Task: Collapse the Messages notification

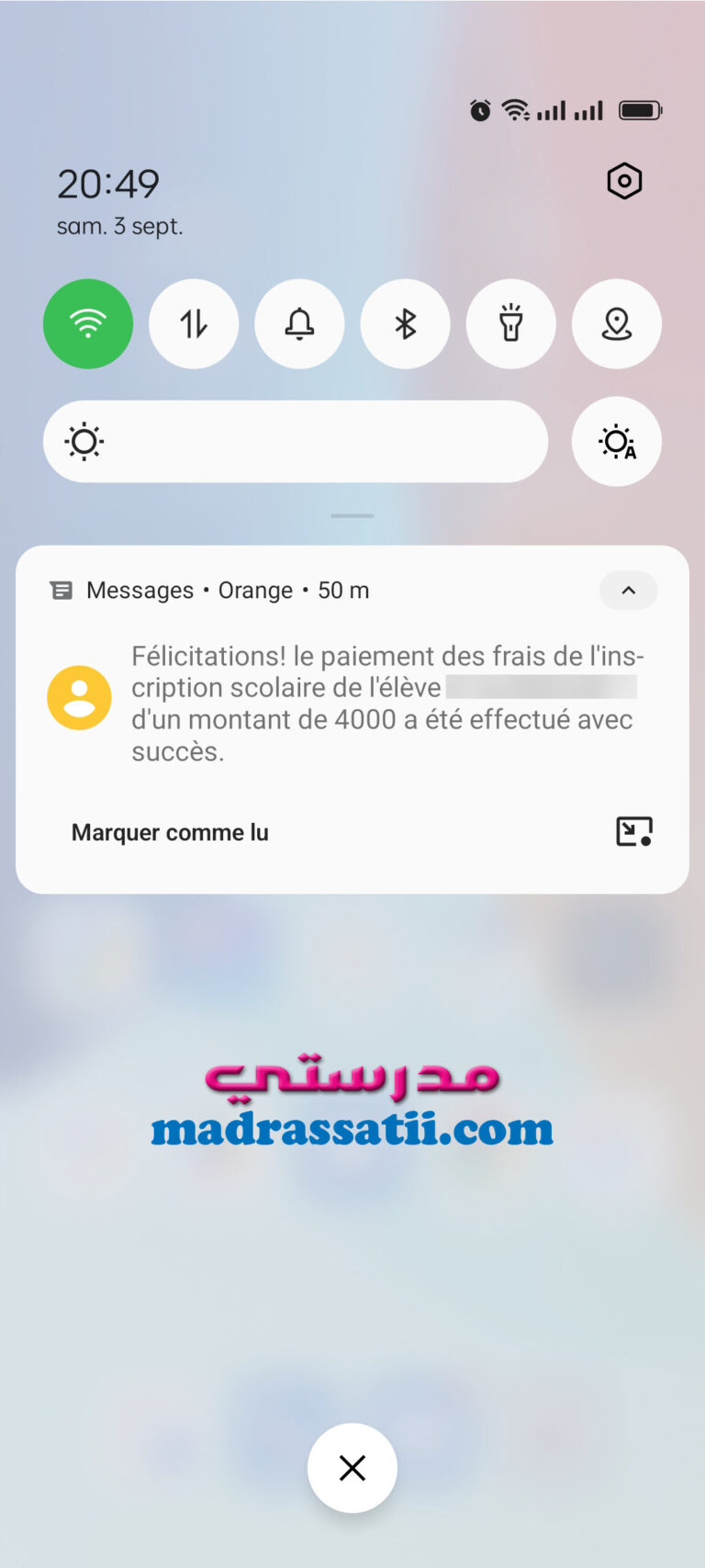Action: [x=628, y=591]
